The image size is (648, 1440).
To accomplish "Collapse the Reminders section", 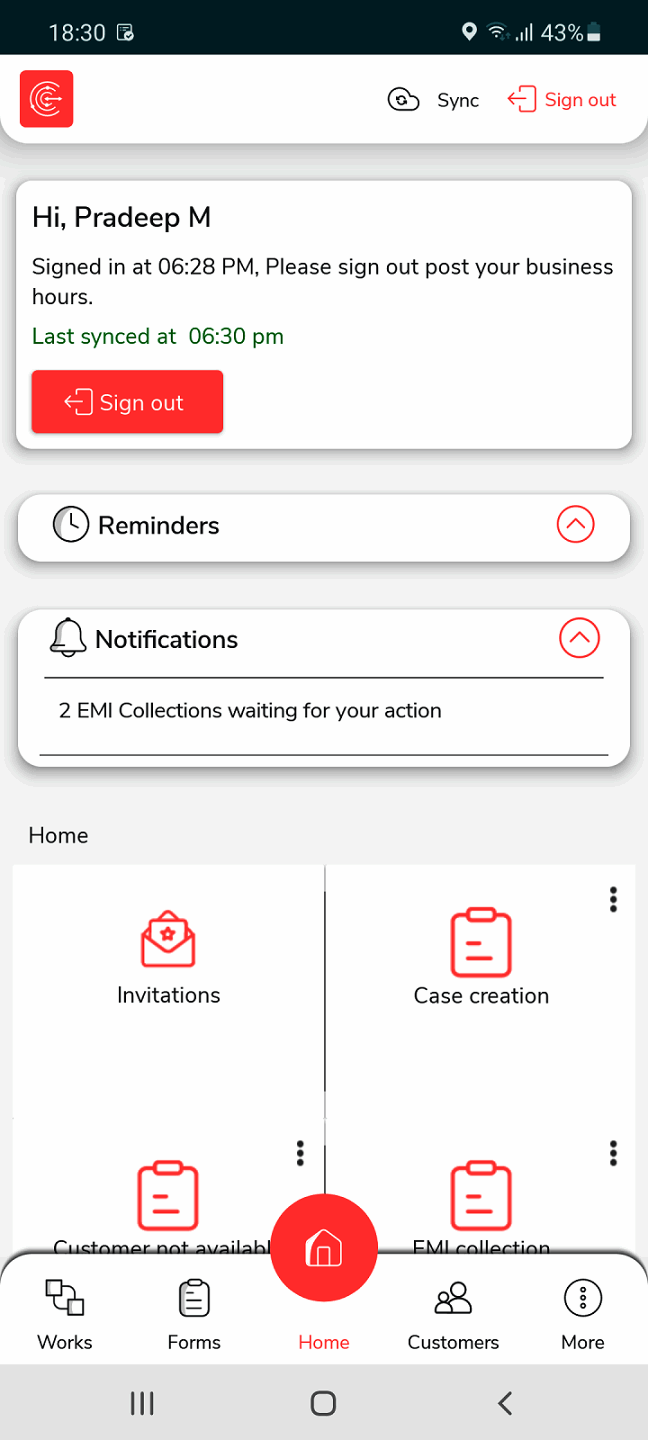I will [575, 524].
